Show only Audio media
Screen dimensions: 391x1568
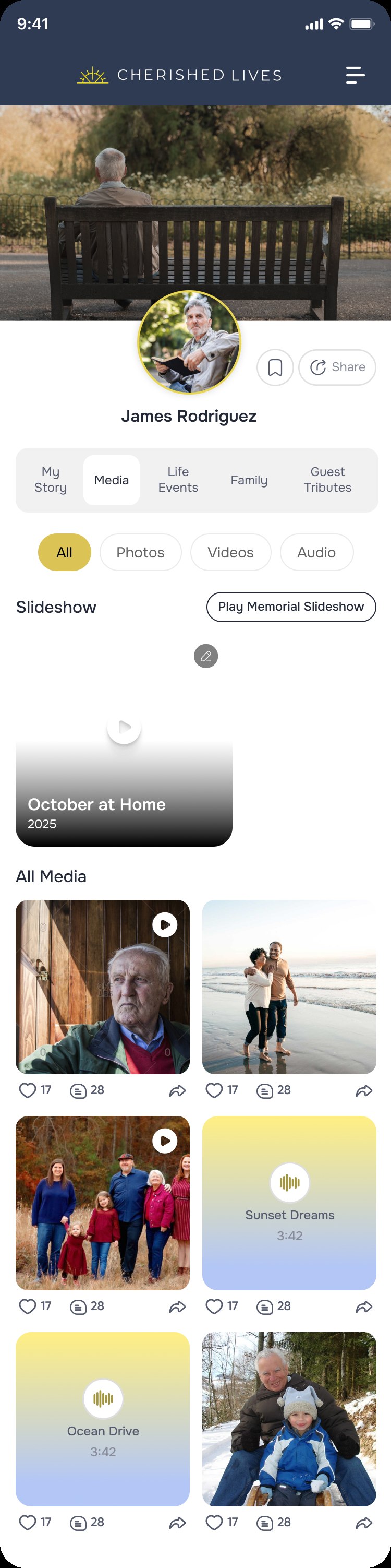(x=316, y=552)
